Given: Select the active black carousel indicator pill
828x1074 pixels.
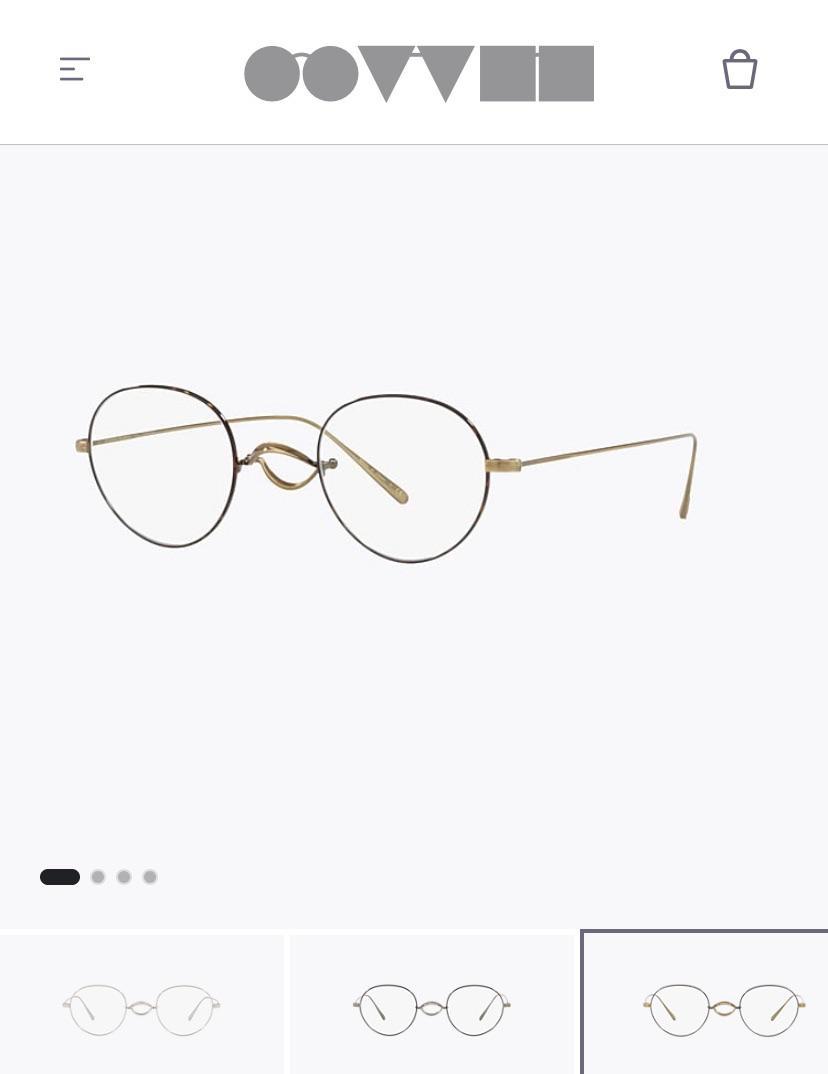Looking at the screenshot, I should point(59,876).
